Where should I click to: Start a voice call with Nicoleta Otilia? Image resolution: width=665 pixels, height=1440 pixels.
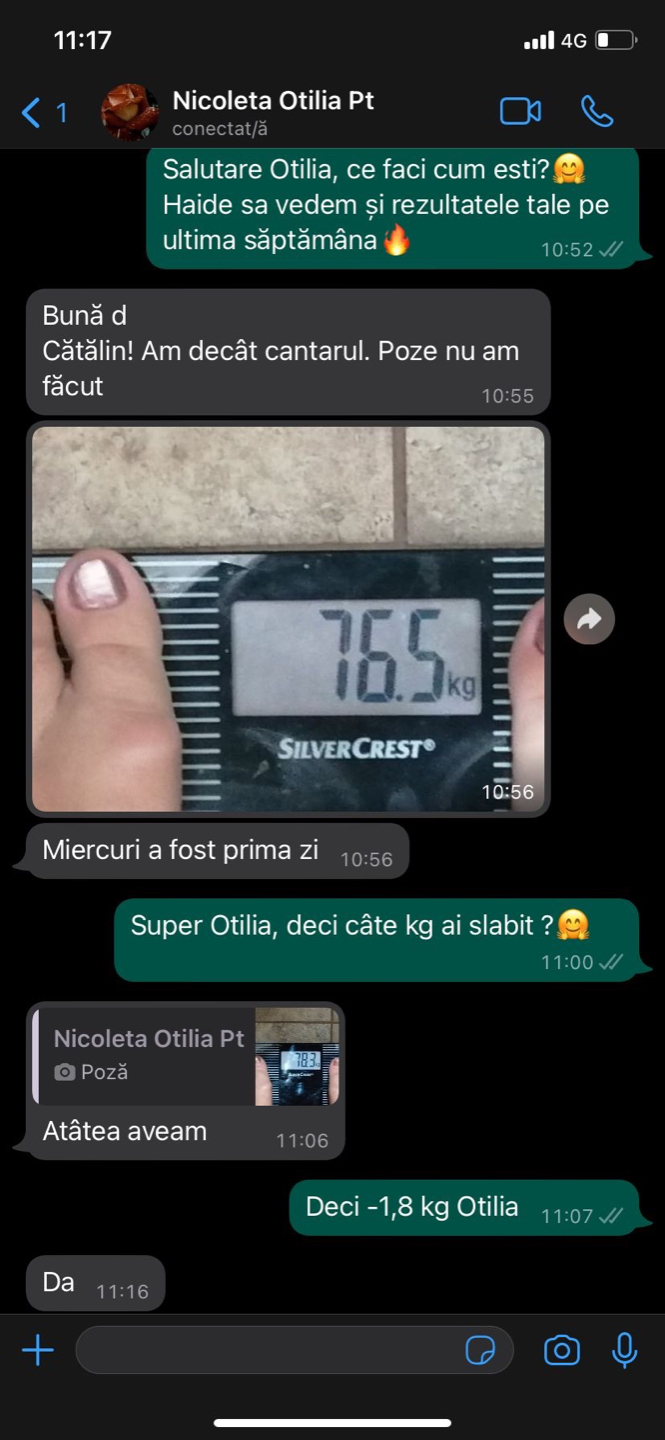597,112
